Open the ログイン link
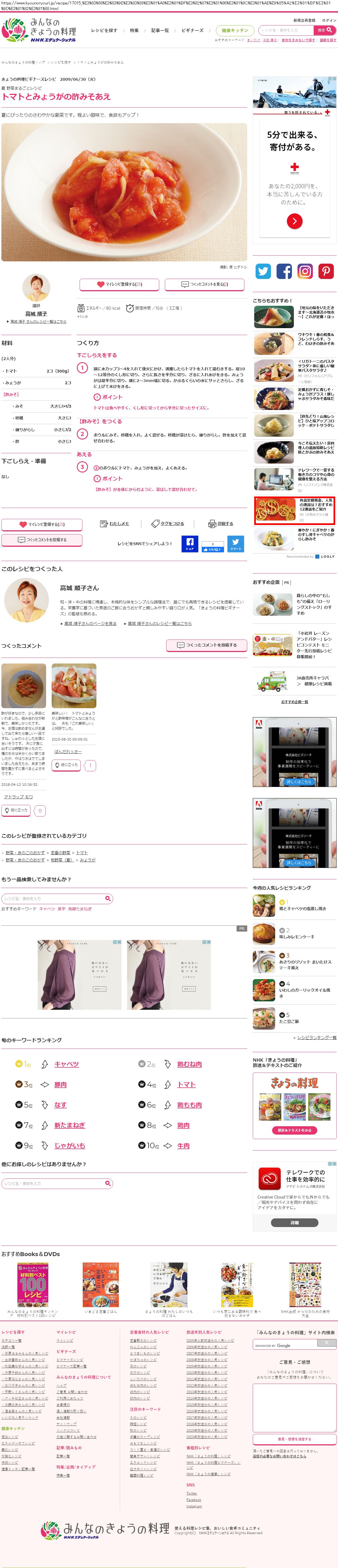 (329, 21)
